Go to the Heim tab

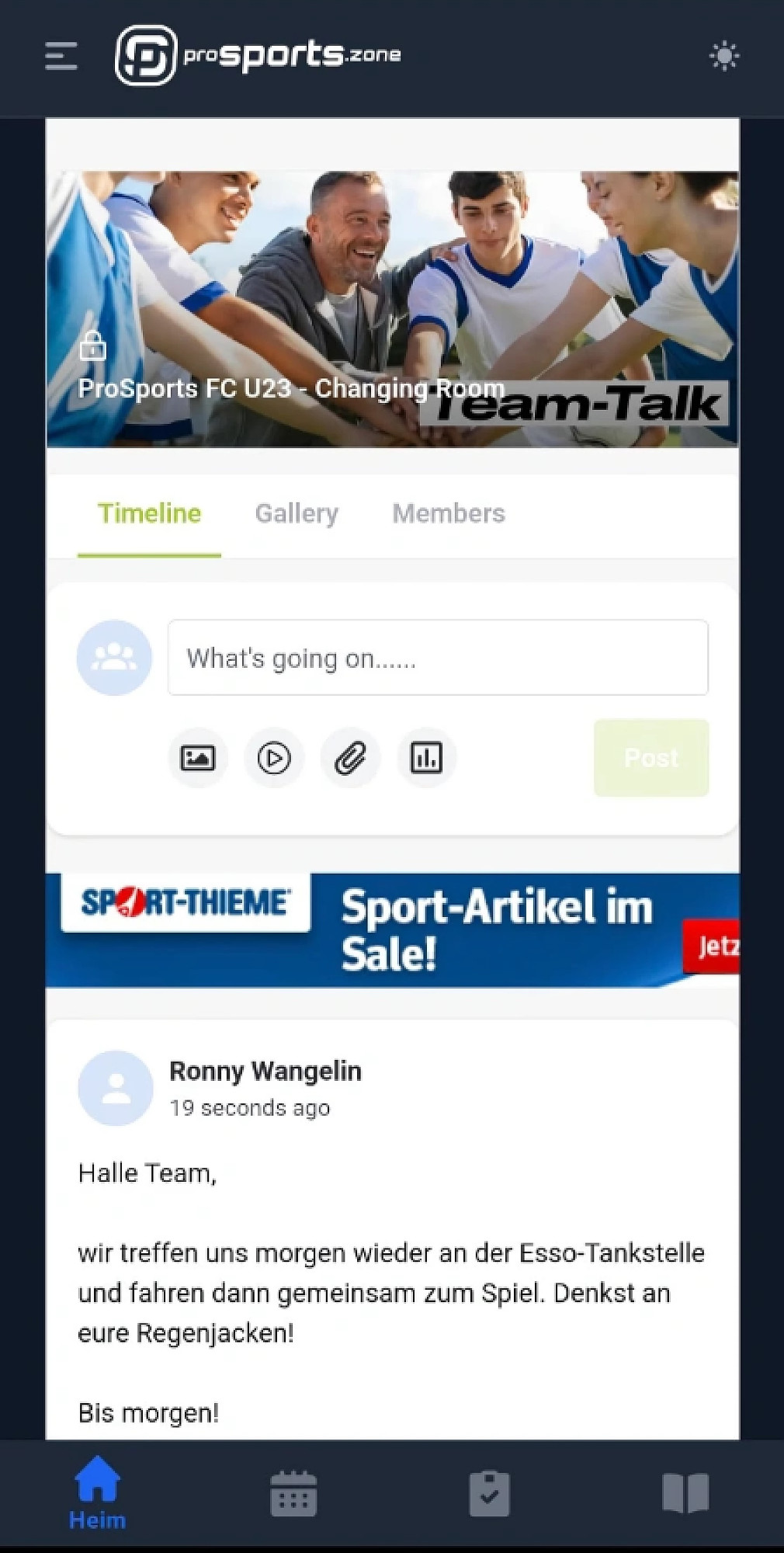point(97,1492)
